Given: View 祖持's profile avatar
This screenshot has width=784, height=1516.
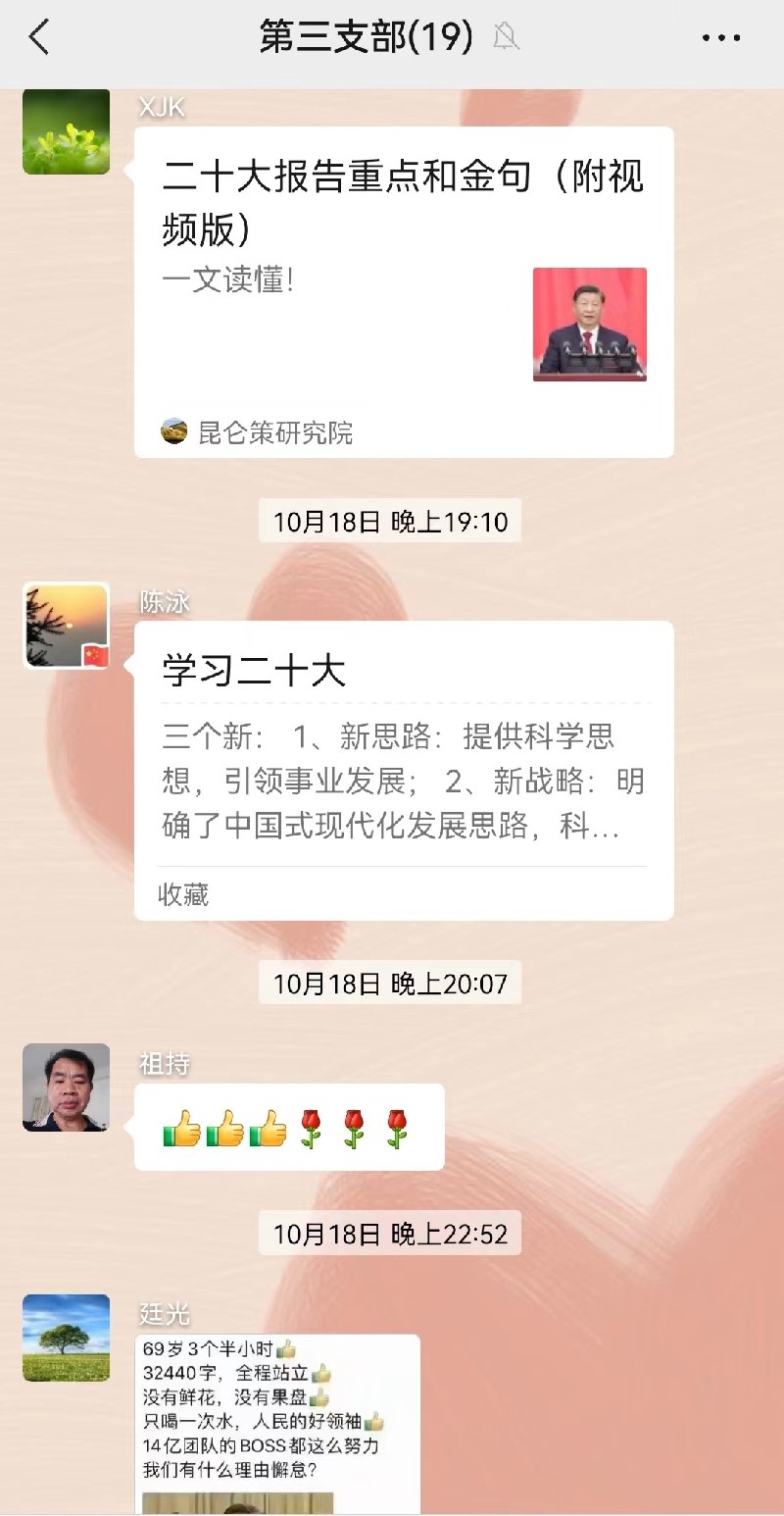Looking at the screenshot, I should tap(67, 1087).
